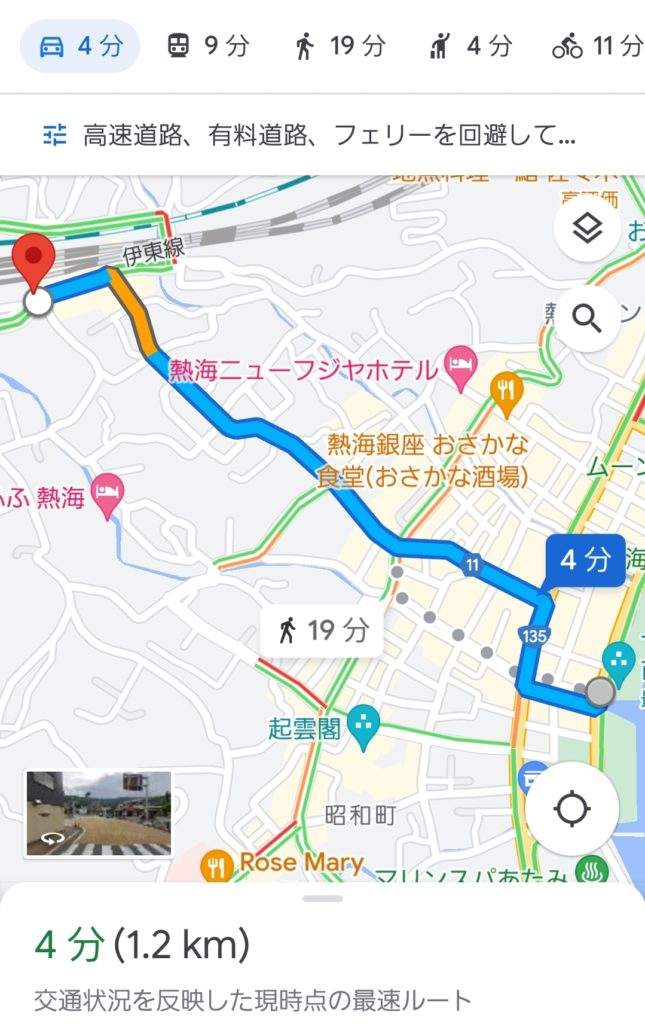
Task: Open 熱海ニューフジヤホテル place marker
Action: (x=460, y=369)
